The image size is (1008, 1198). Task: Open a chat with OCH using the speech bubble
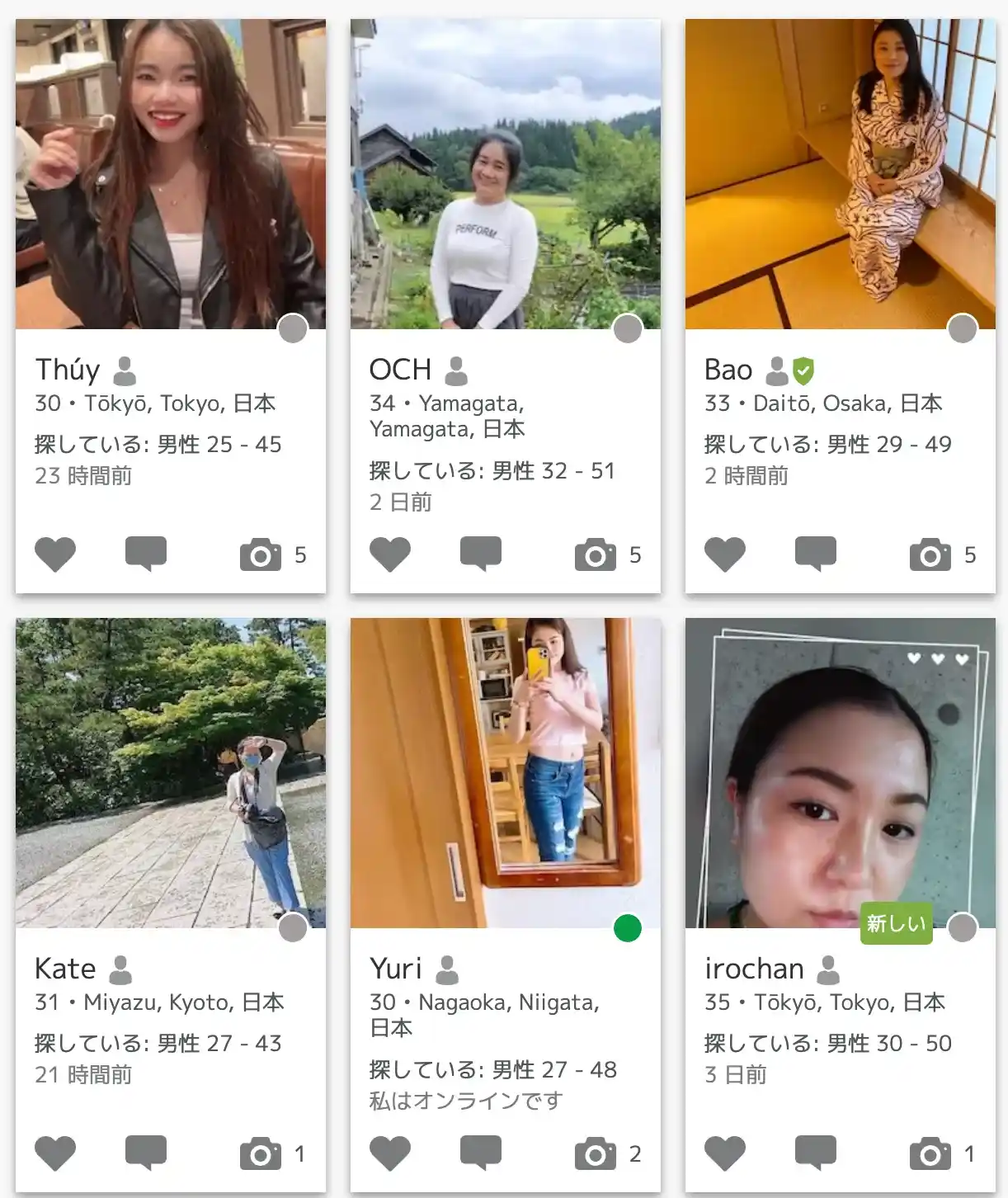tap(481, 553)
